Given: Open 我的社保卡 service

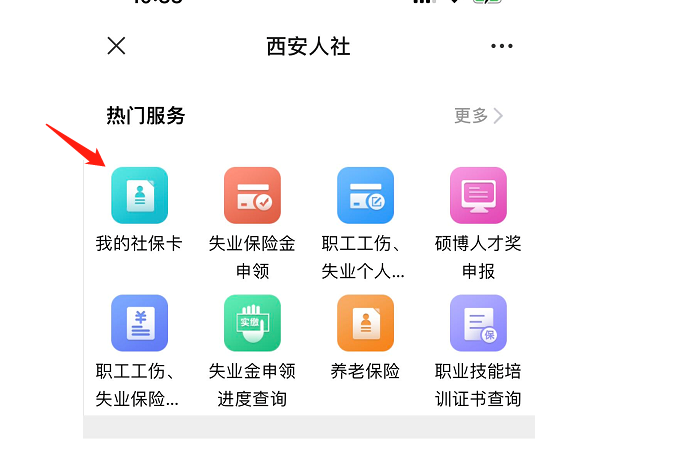Looking at the screenshot, I should (139, 196).
